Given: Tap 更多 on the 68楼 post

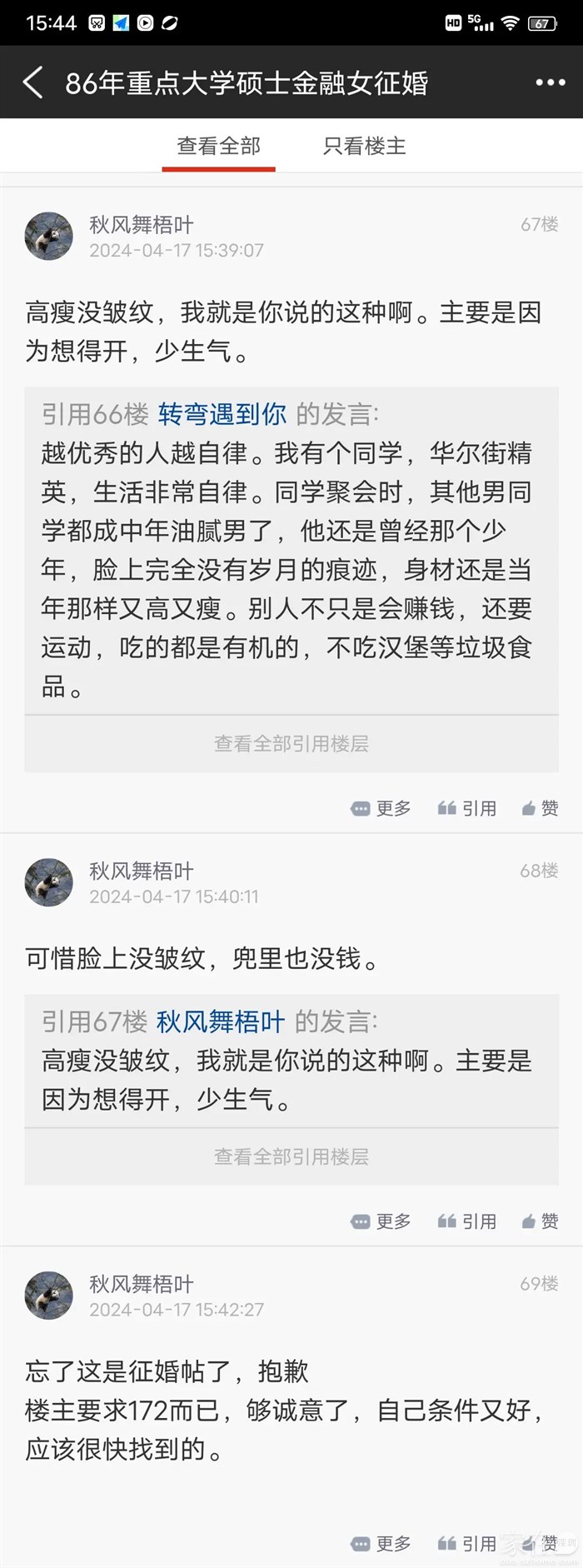Looking at the screenshot, I should [381, 1221].
